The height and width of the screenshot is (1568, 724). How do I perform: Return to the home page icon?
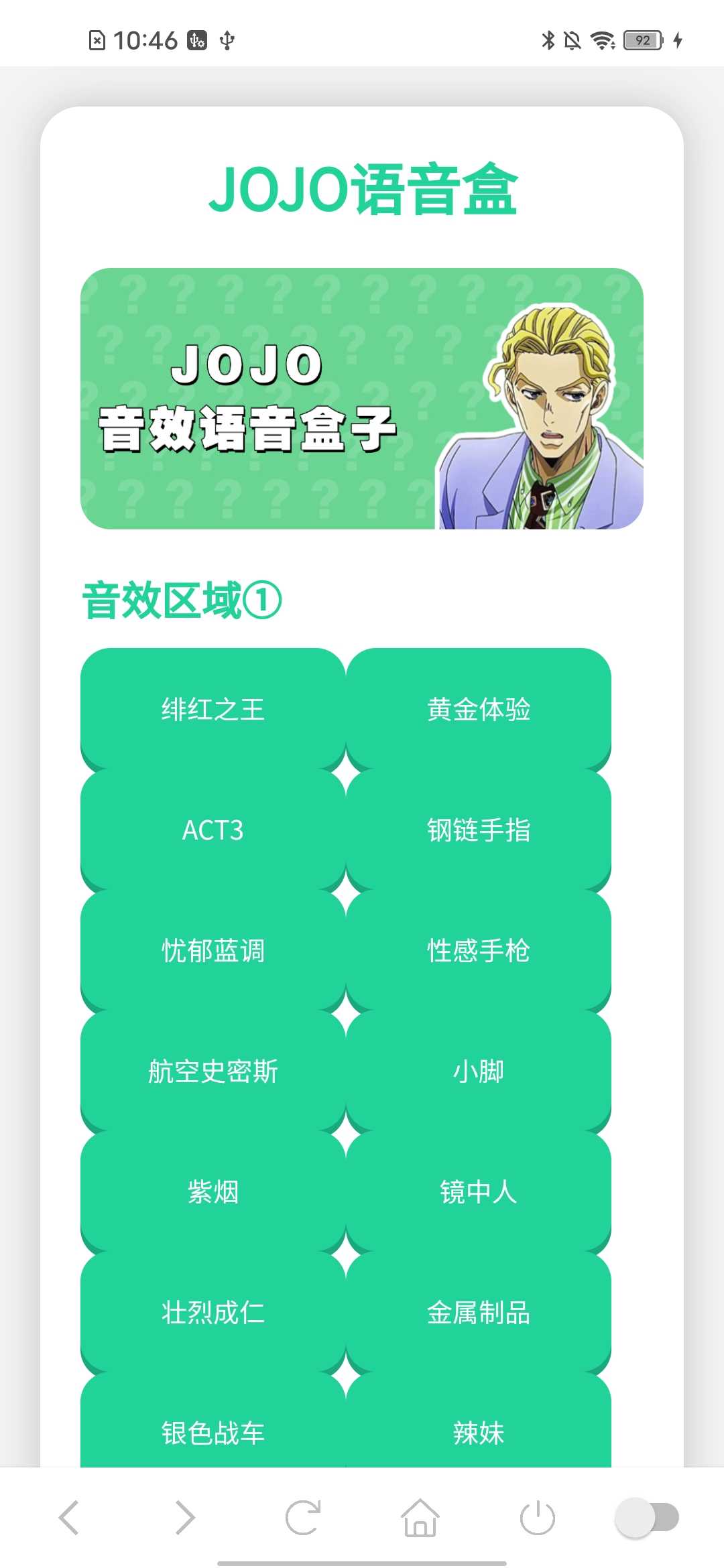[420, 1518]
